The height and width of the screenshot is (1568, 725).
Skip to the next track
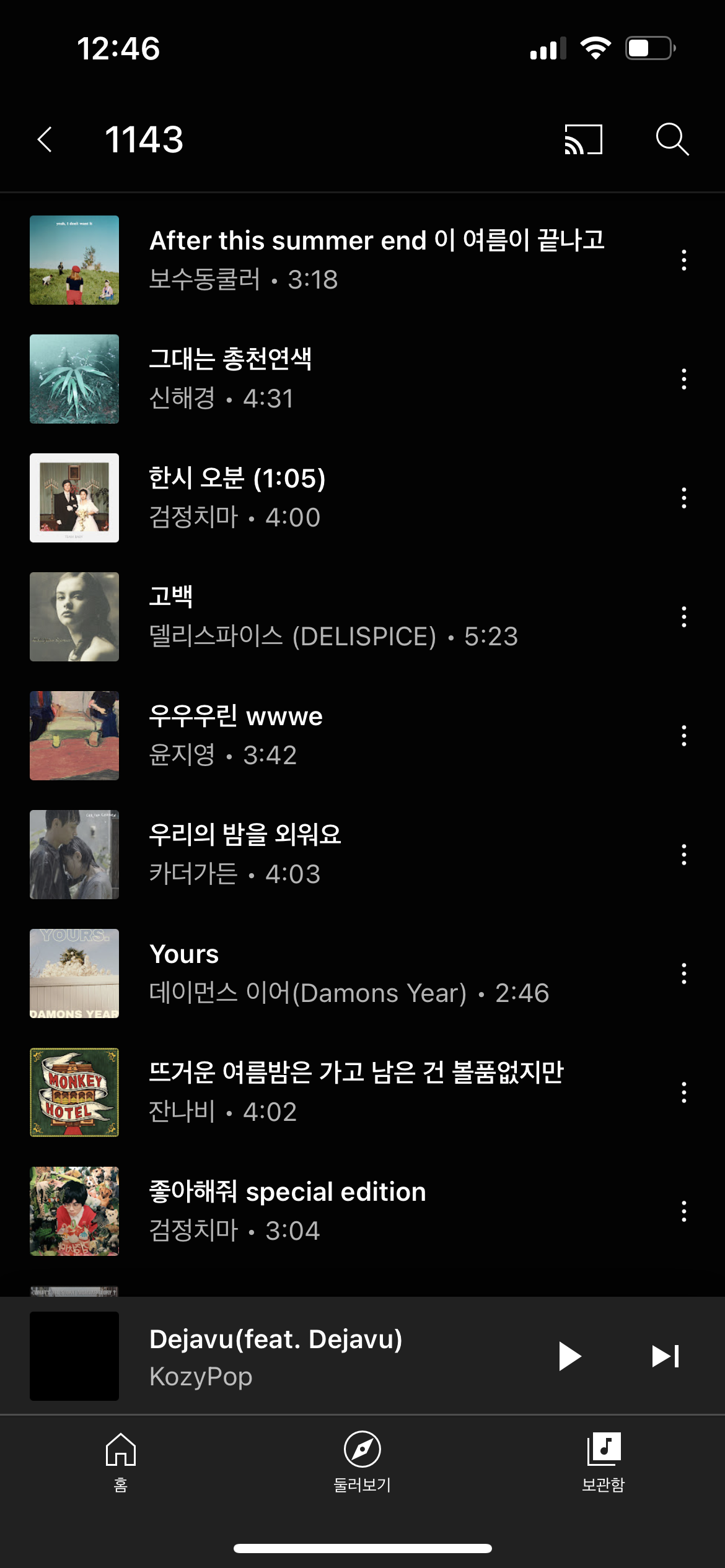(x=666, y=1356)
